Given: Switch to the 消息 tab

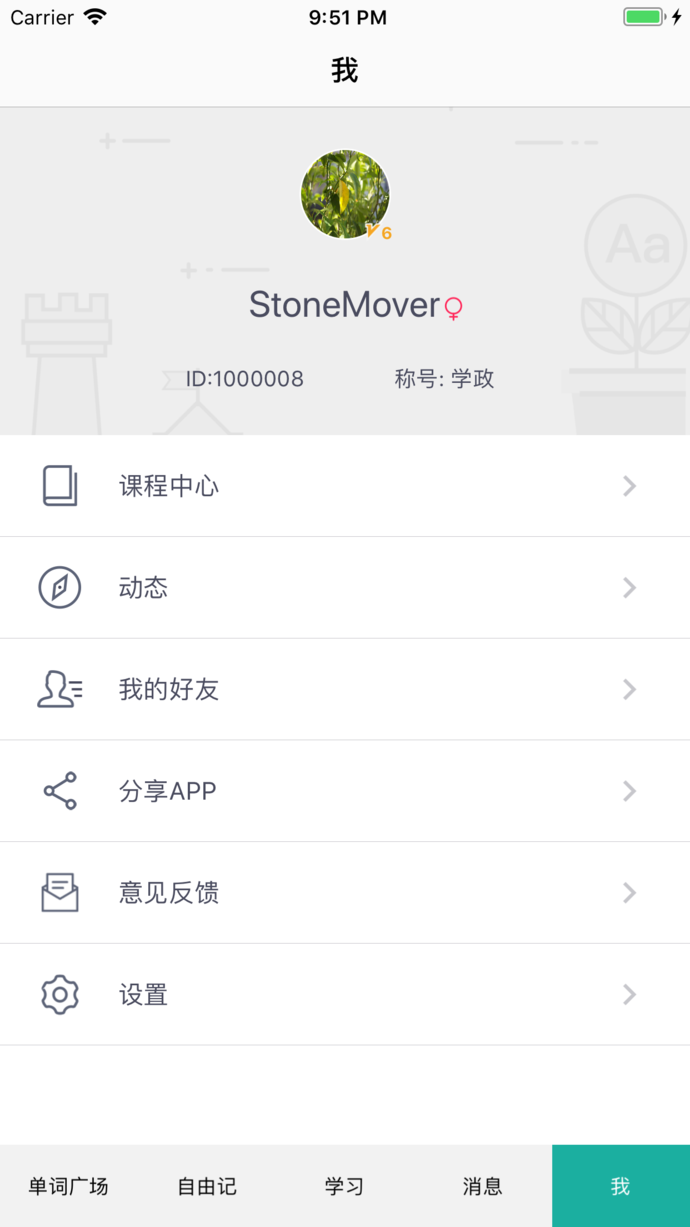Looking at the screenshot, I should (482, 1187).
